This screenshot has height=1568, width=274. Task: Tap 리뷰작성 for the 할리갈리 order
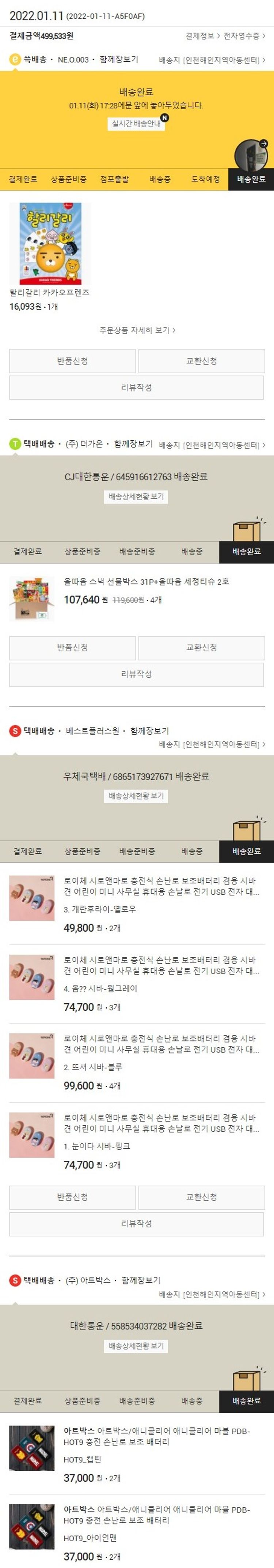tap(136, 387)
